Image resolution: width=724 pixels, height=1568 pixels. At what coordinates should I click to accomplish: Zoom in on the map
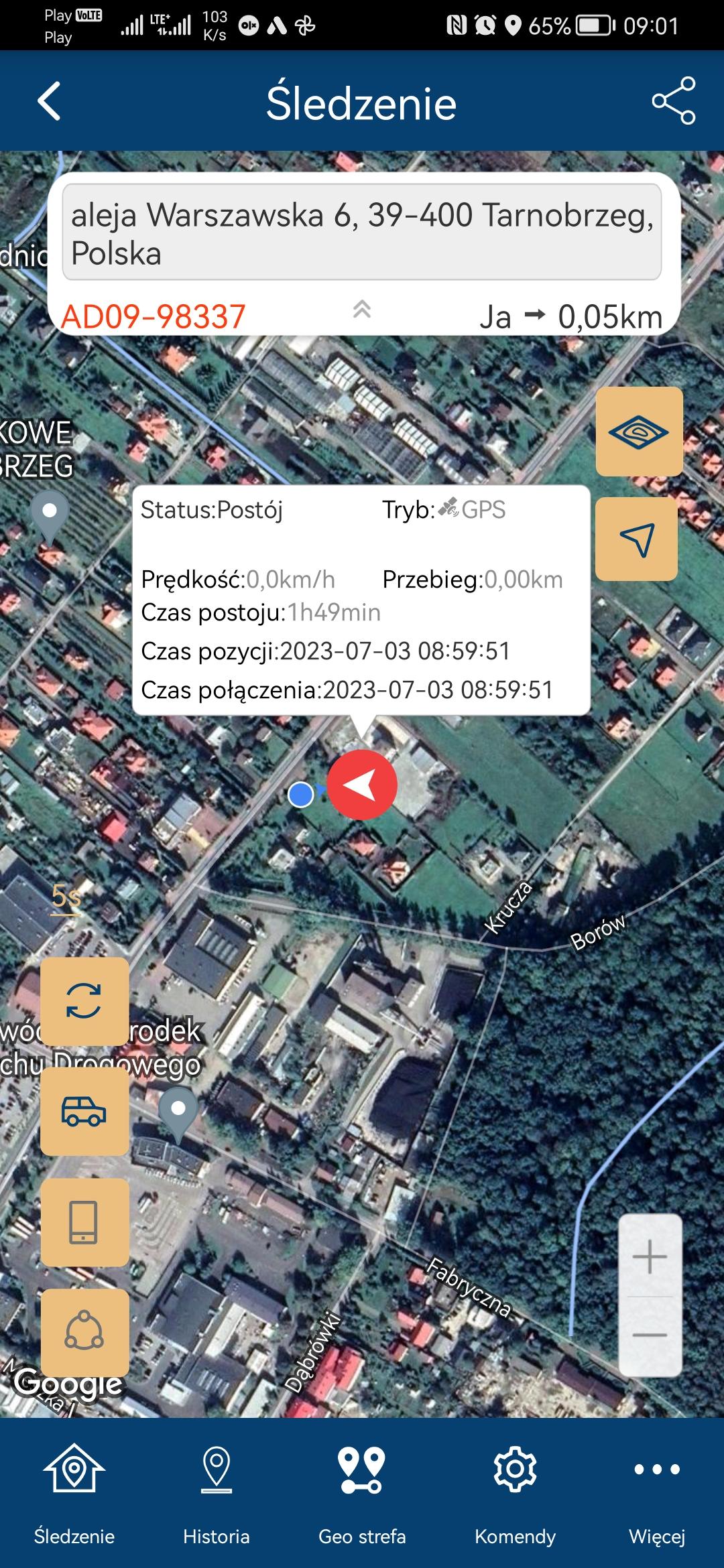pyautogui.click(x=650, y=1256)
